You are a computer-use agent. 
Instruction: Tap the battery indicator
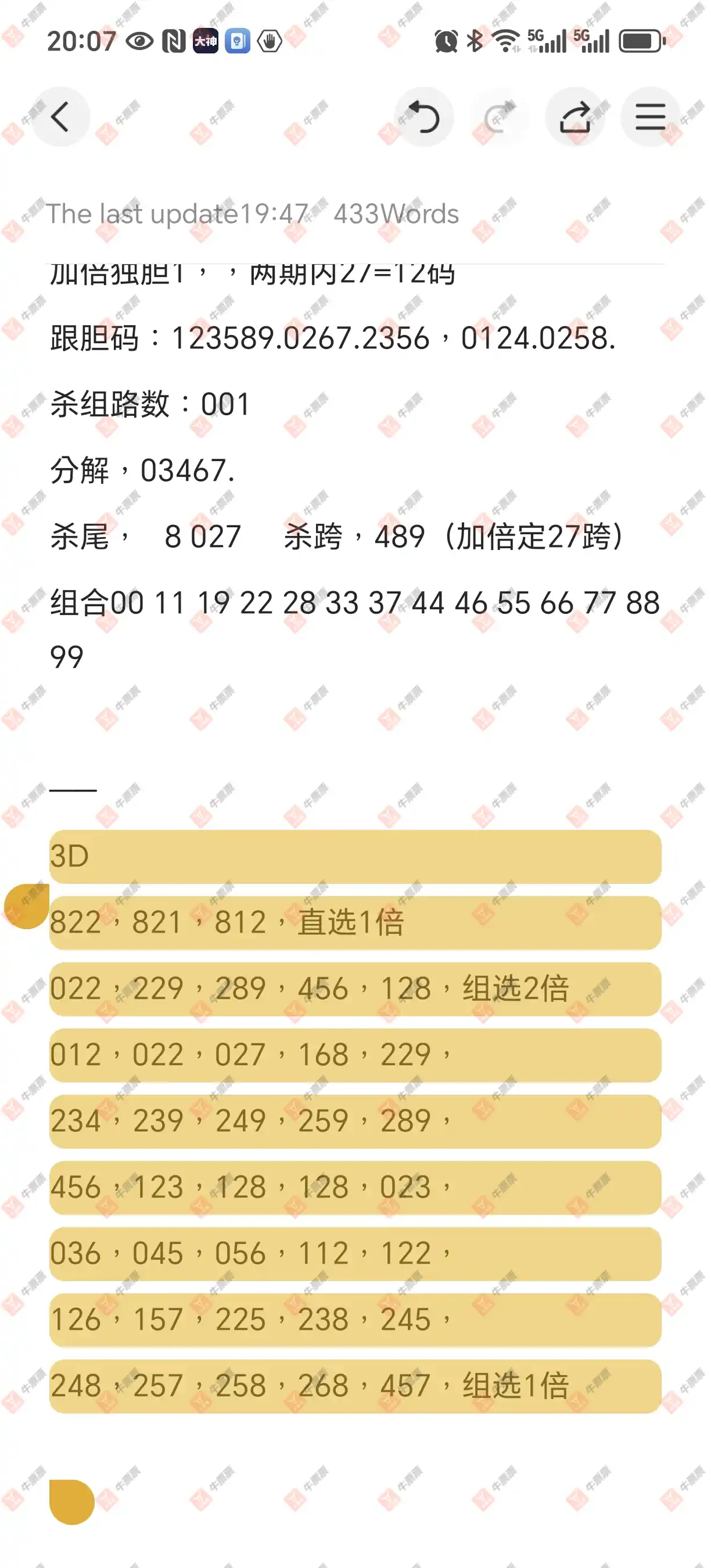pyautogui.click(x=635, y=41)
